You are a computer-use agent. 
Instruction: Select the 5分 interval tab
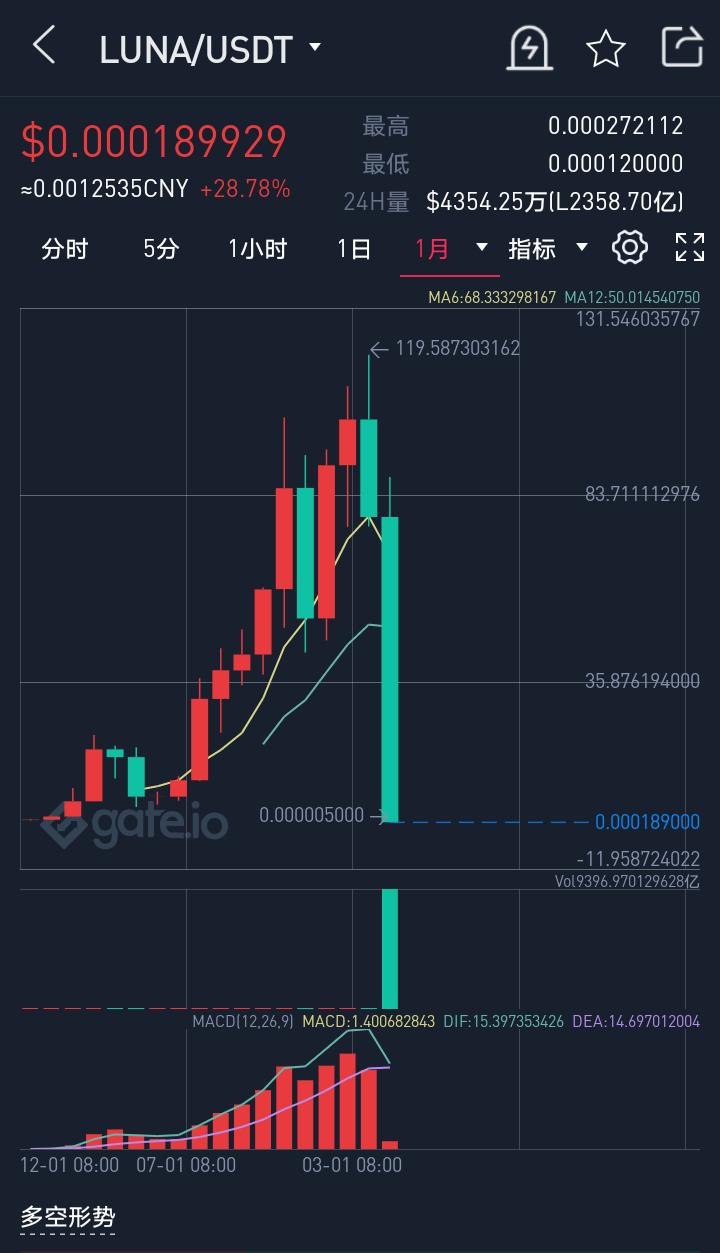(160, 249)
